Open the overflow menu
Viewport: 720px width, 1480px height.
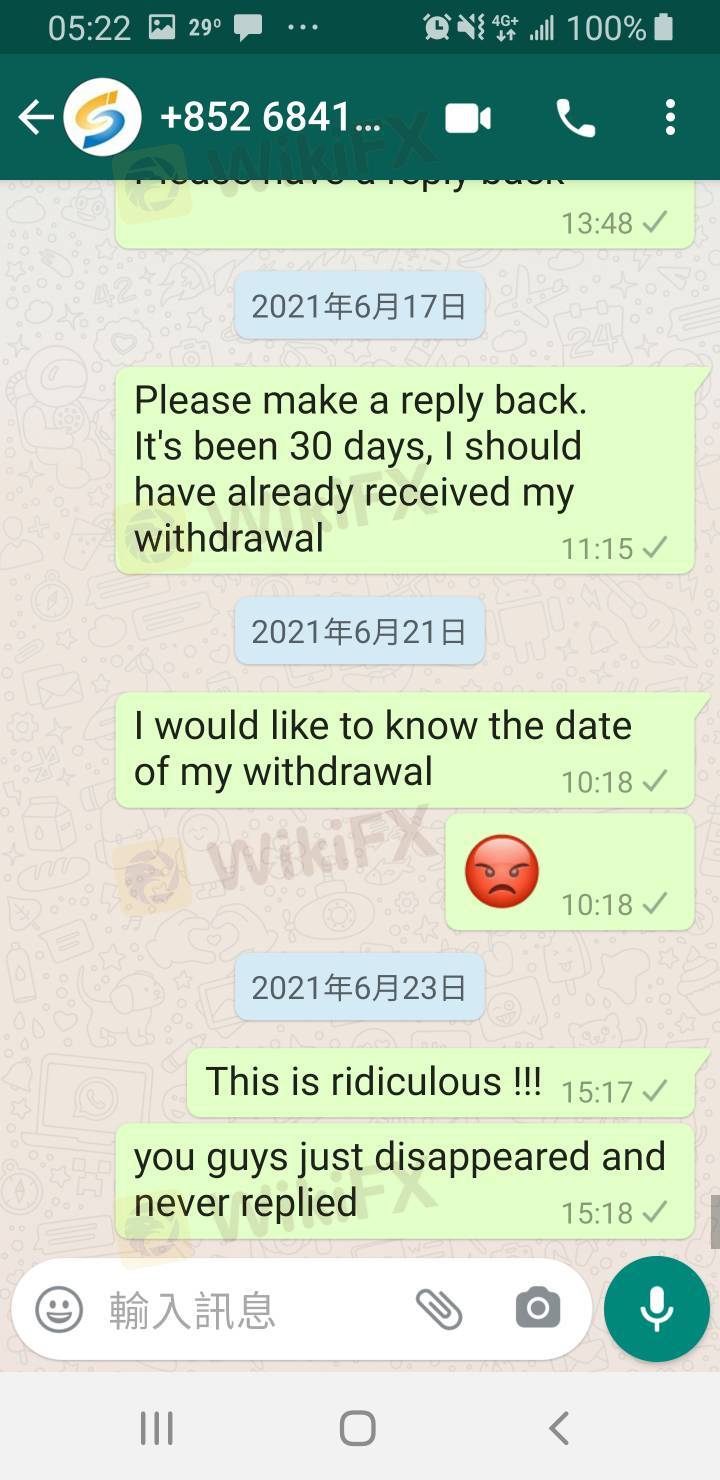(670, 118)
